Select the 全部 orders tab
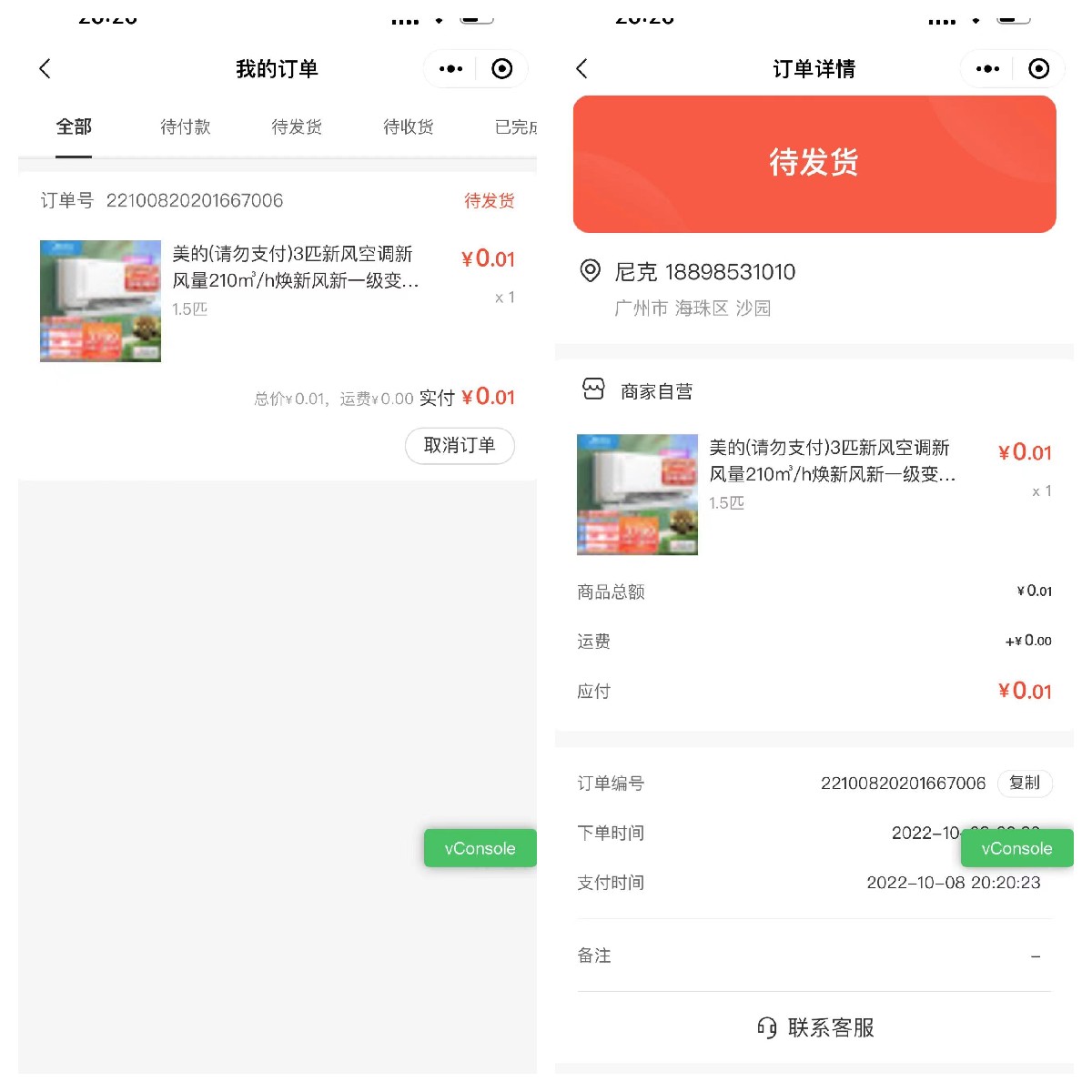The width and height of the screenshot is (1092, 1092). 74,127
